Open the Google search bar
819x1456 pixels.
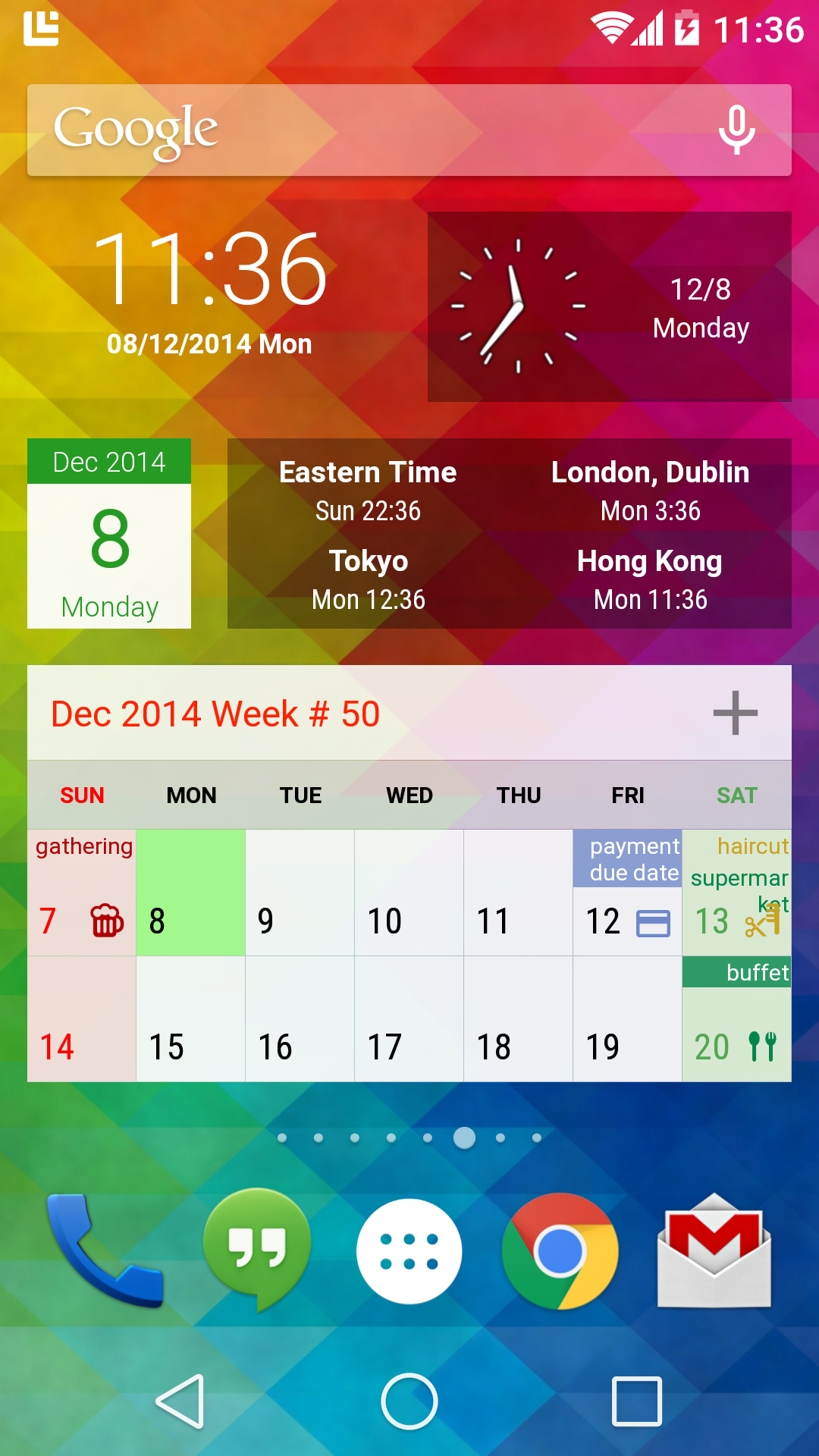pos(364,130)
